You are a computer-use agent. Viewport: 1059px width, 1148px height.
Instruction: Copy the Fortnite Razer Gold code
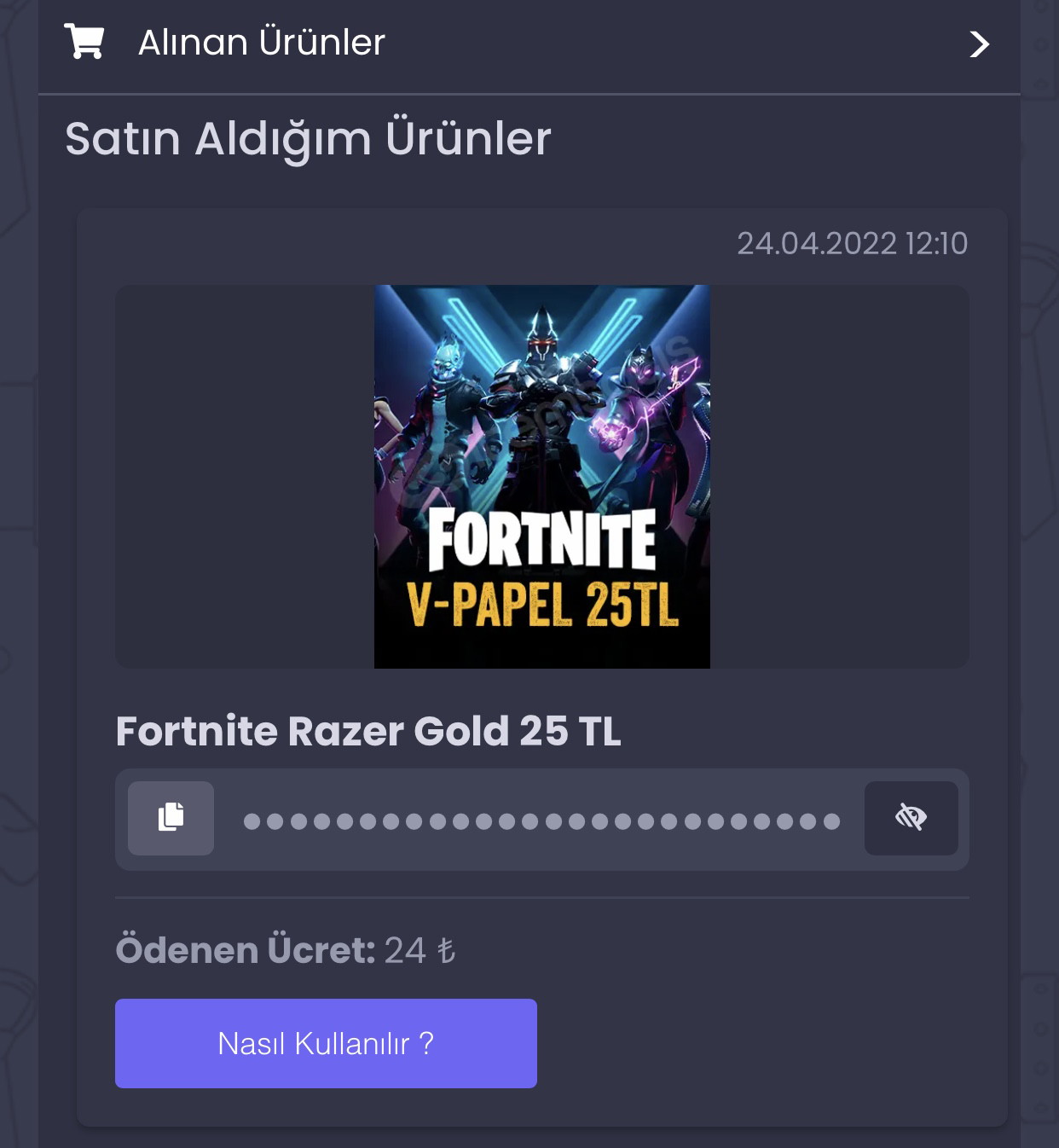coord(171,818)
